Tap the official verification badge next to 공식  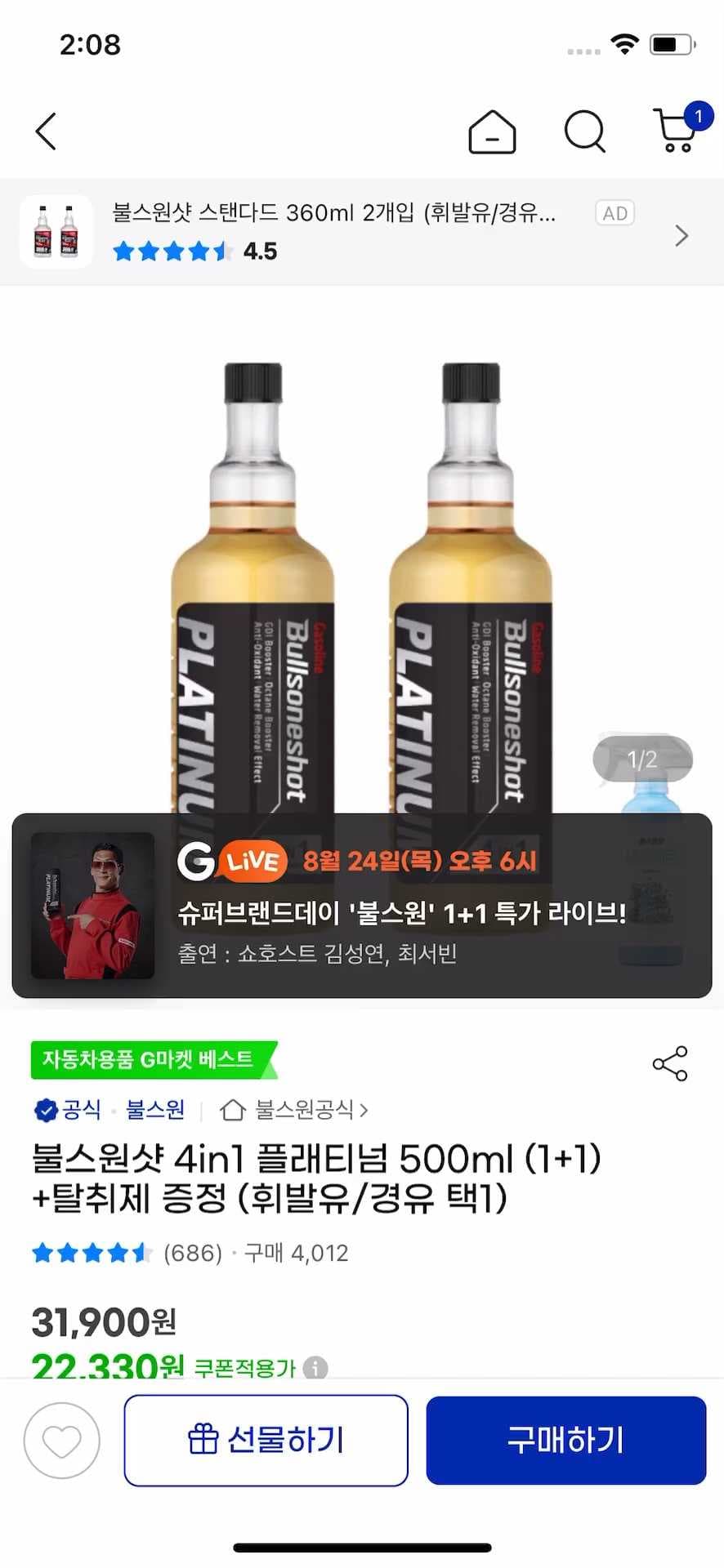pos(45,1110)
